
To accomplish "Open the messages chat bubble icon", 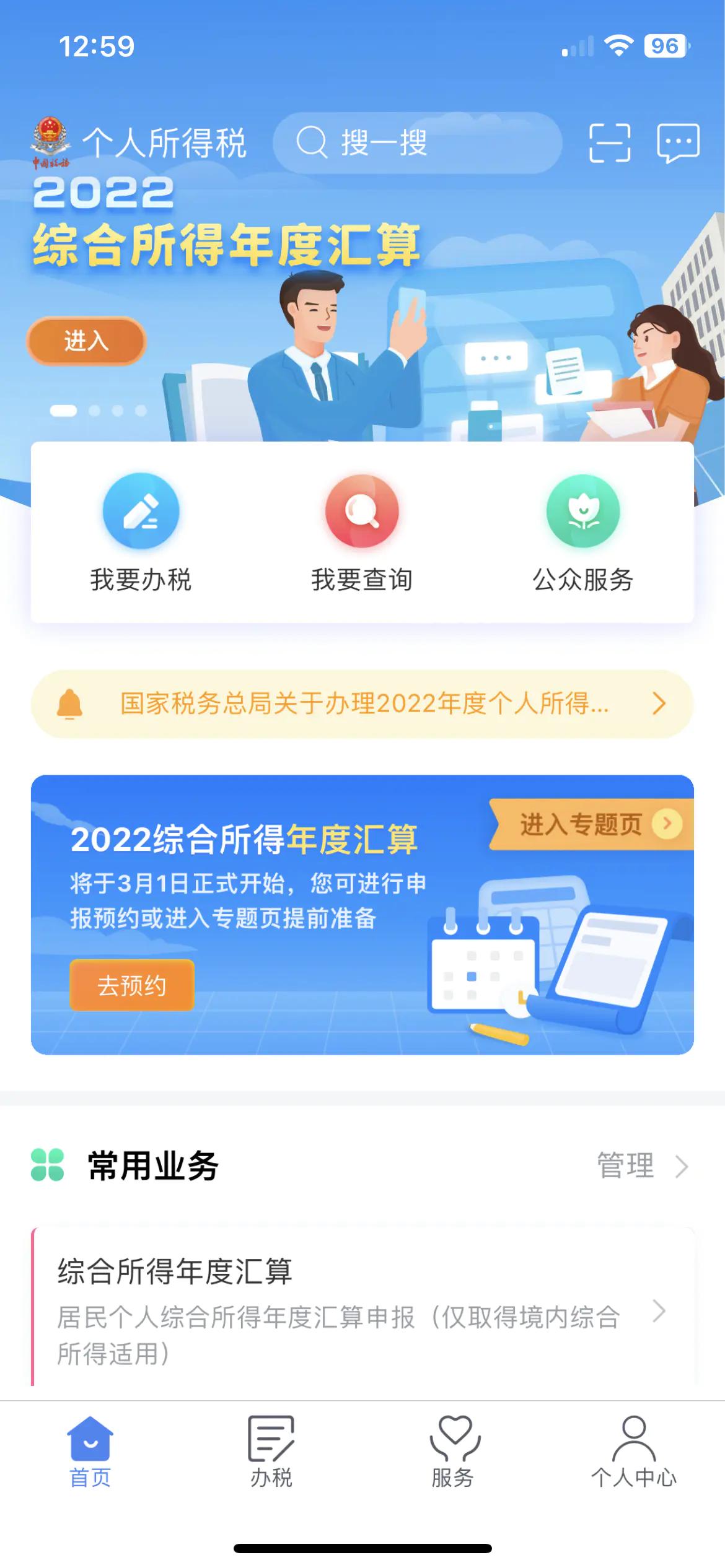I will click(679, 143).
